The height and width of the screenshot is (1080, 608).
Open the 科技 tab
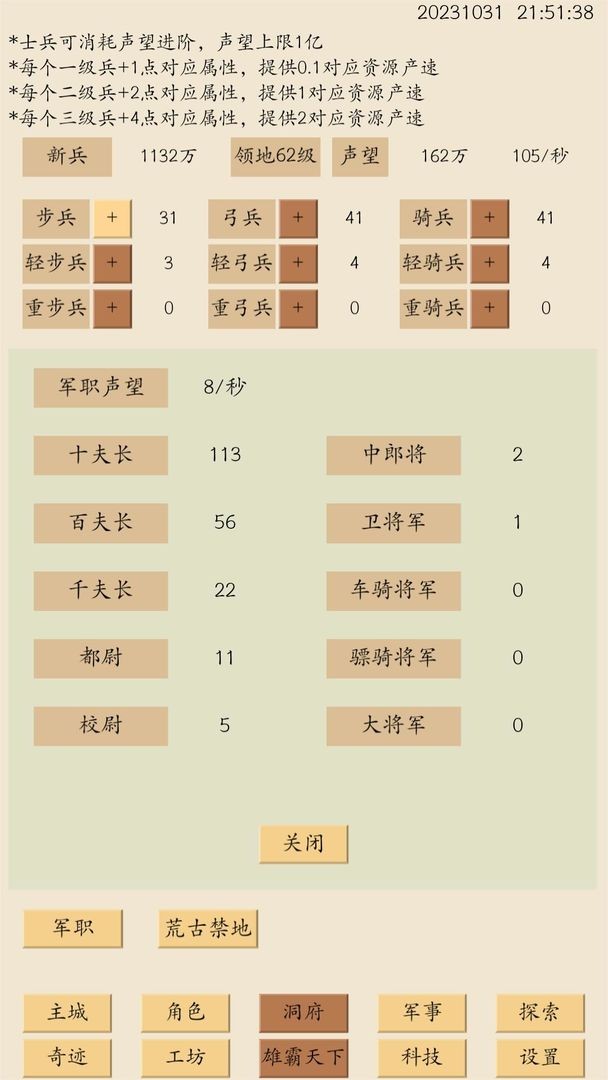pyautogui.click(x=422, y=1057)
